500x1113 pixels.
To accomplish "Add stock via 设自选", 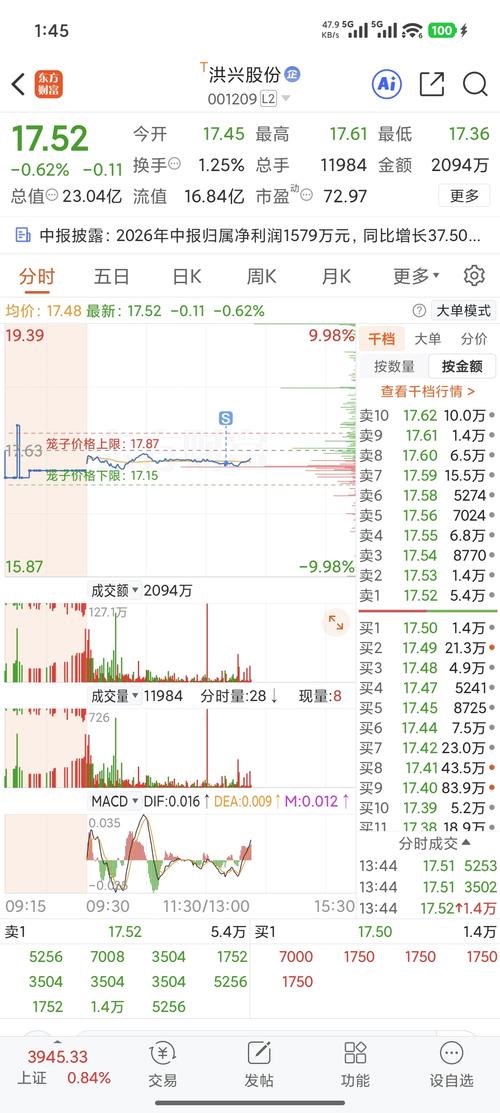I will point(451,1065).
